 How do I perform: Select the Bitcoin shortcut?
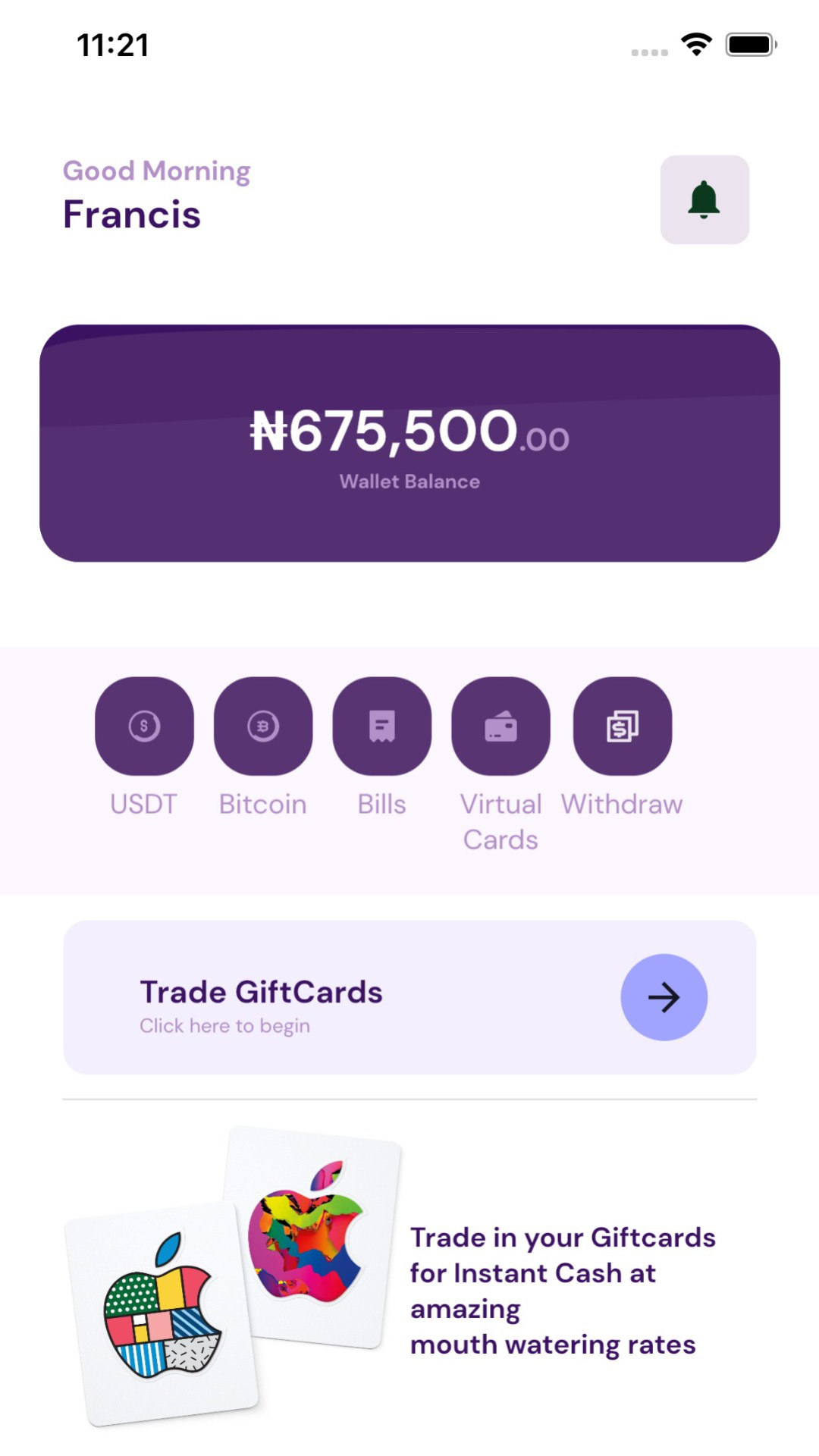point(263,726)
